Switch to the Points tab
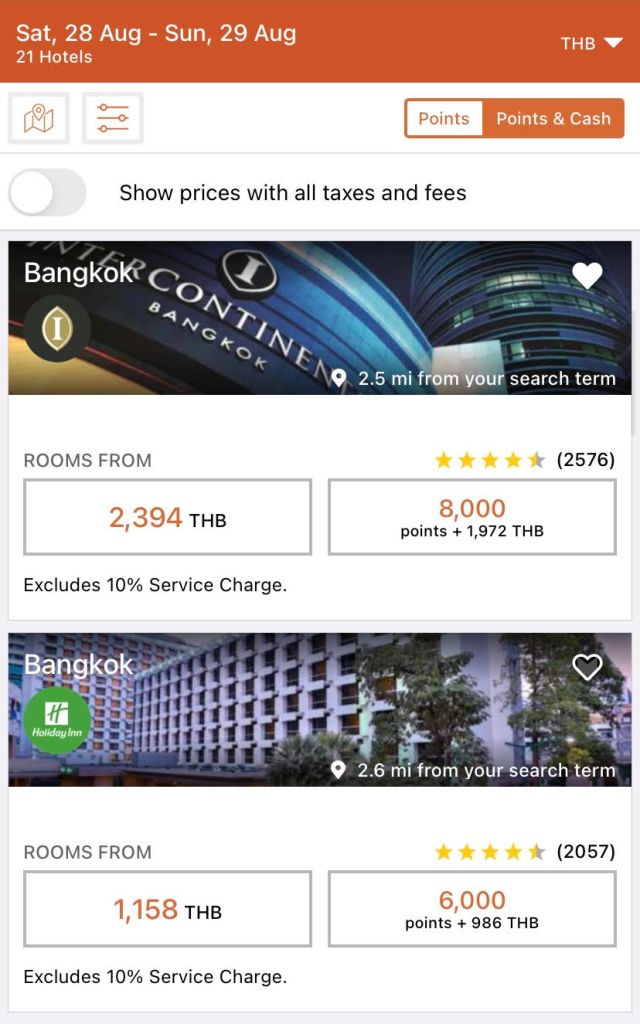The width and height of the screenshot is (640, 1024). 443,118
